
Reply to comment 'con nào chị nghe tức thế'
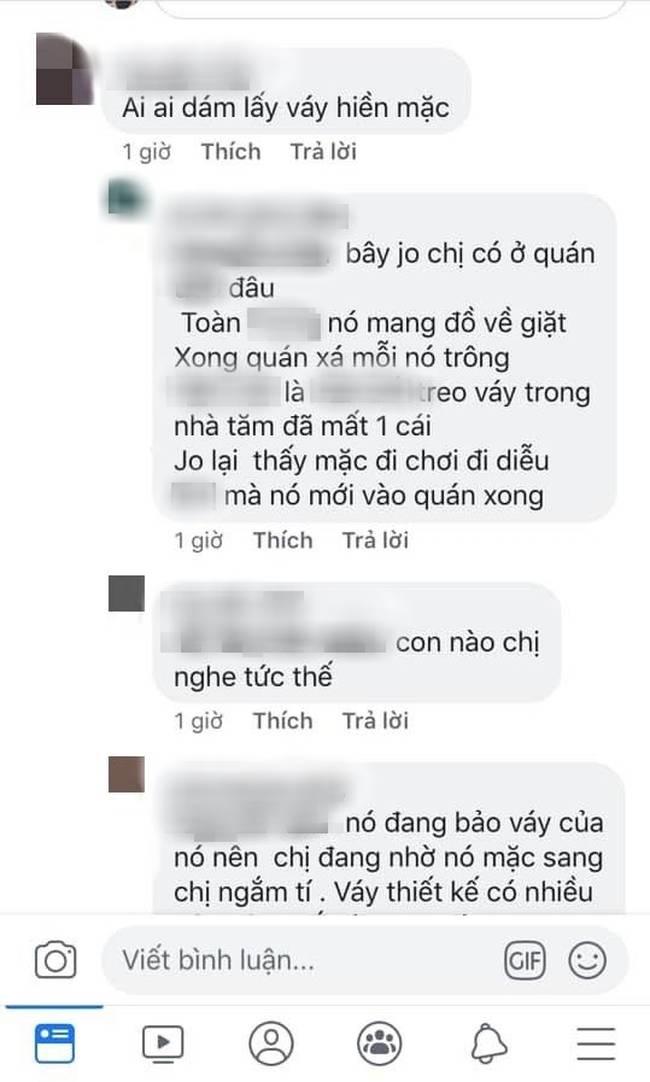[x=375, y=721]
